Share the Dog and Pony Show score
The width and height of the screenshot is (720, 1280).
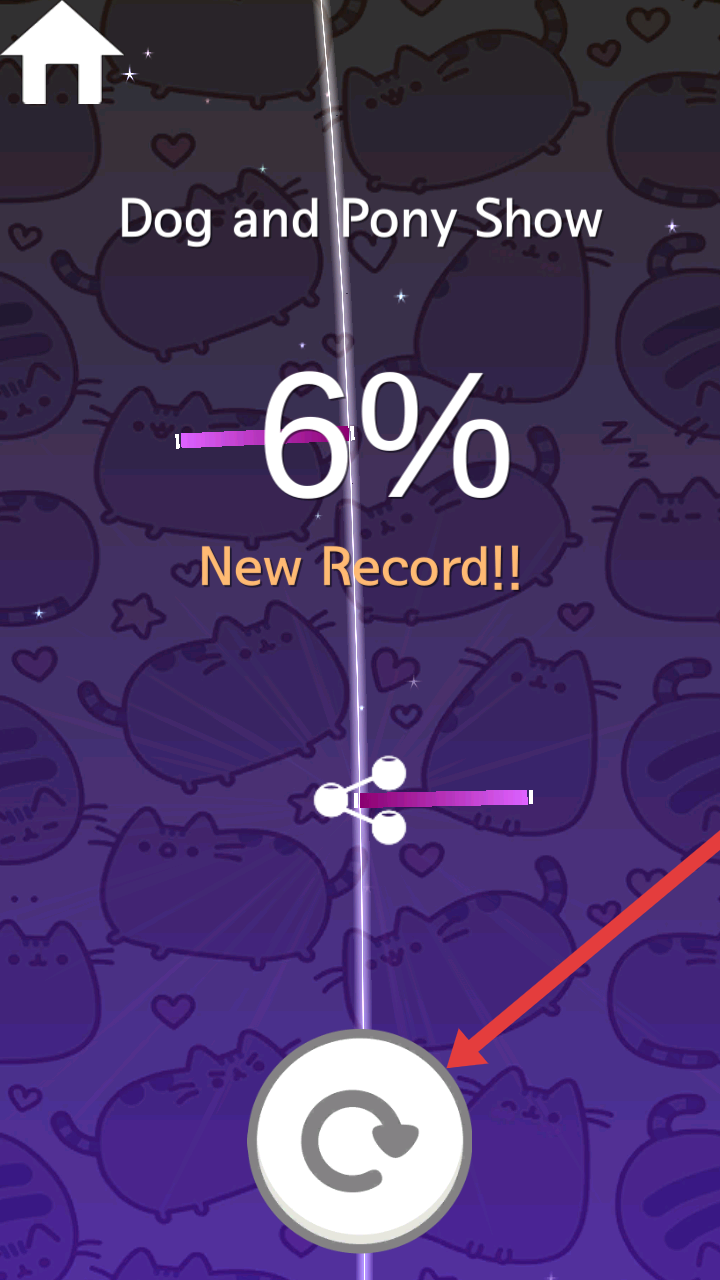361,799
